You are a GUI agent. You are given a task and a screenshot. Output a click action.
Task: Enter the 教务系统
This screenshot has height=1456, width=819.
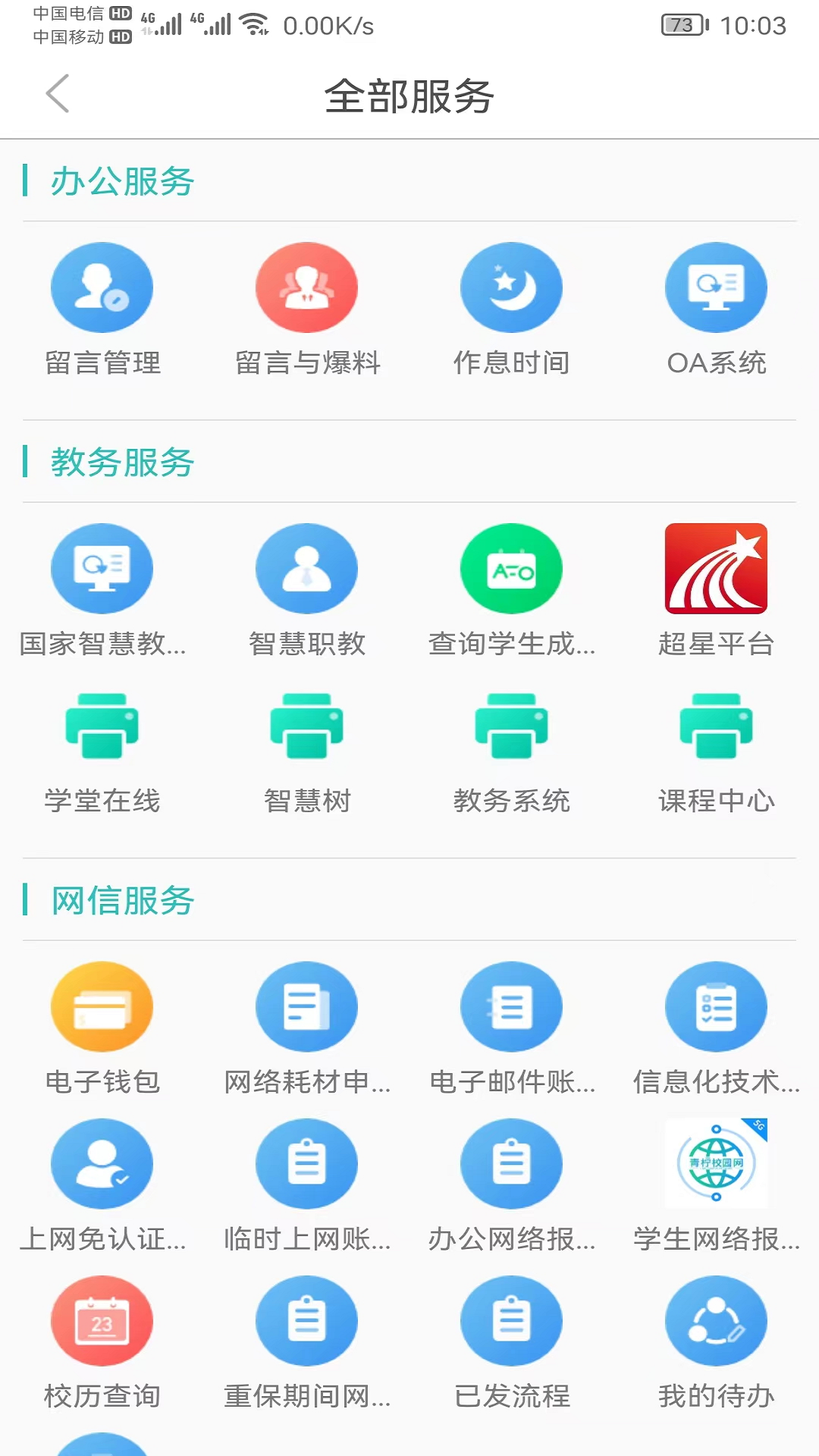click(512, 726)
